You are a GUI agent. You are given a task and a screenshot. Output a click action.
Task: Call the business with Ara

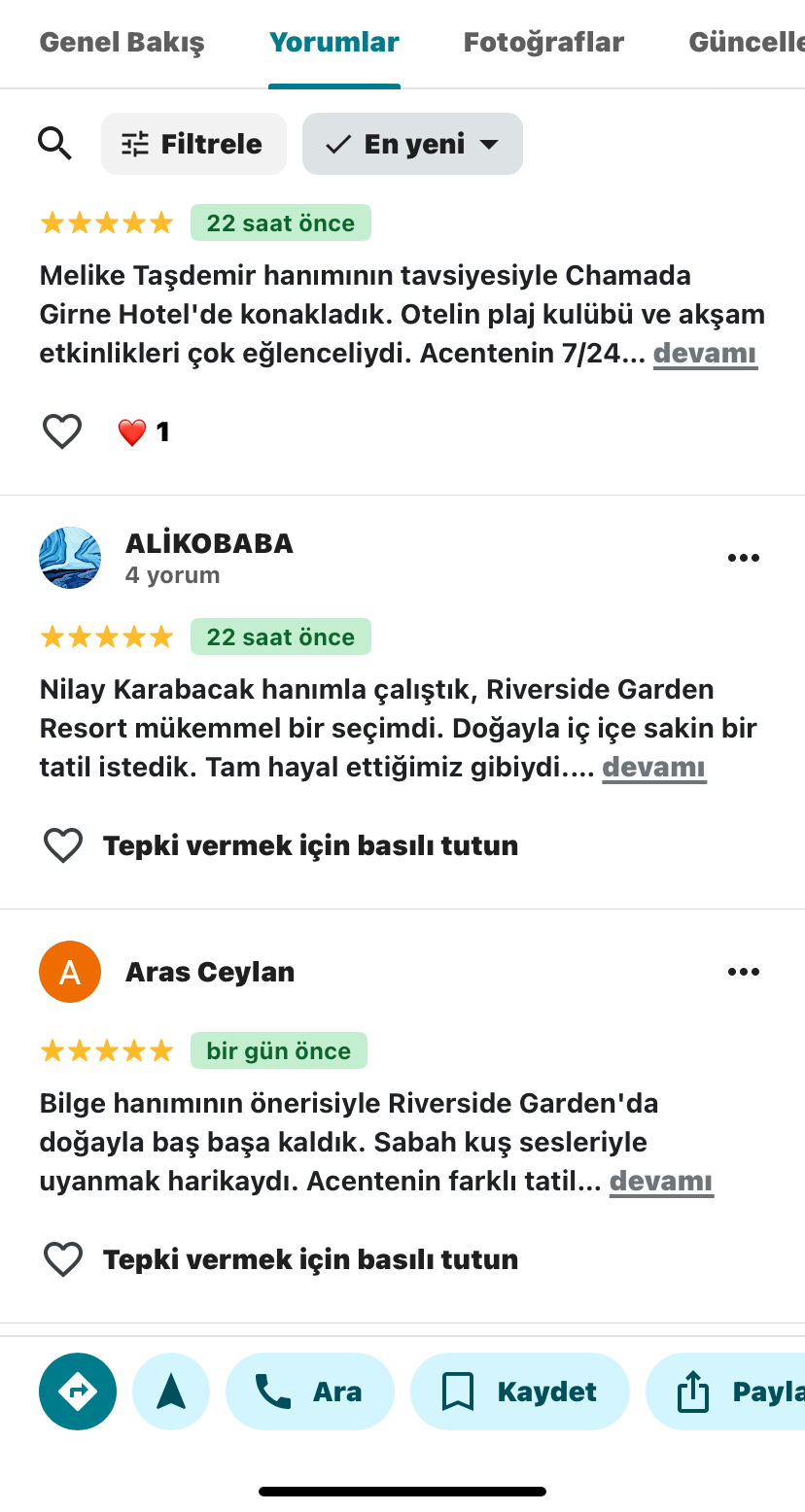(x=309, y=1392)
